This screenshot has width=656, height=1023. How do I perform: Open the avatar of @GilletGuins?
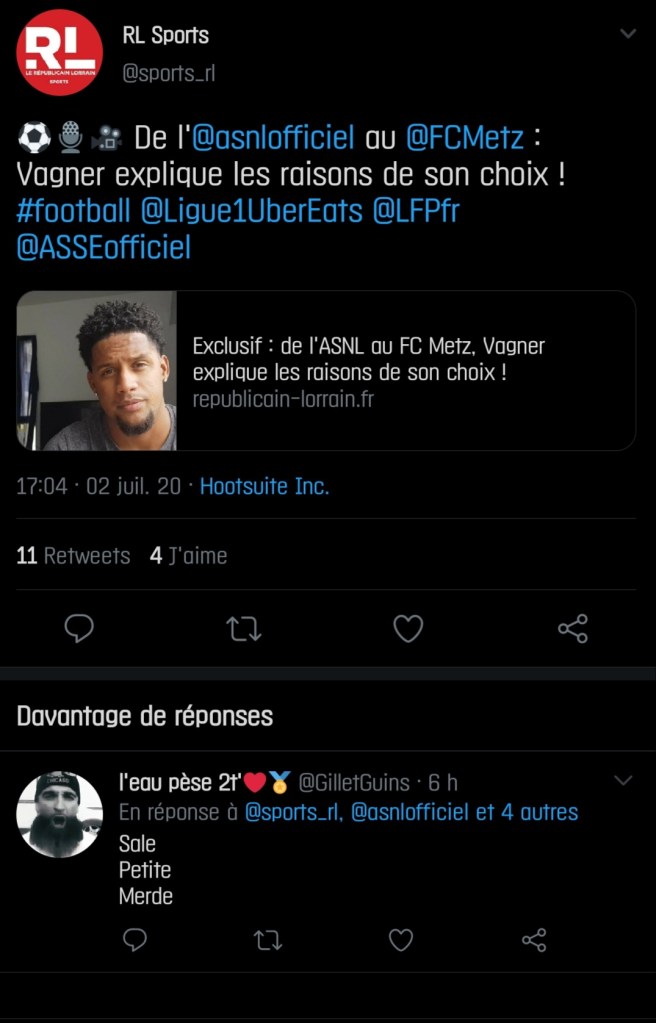coord(60,814)
